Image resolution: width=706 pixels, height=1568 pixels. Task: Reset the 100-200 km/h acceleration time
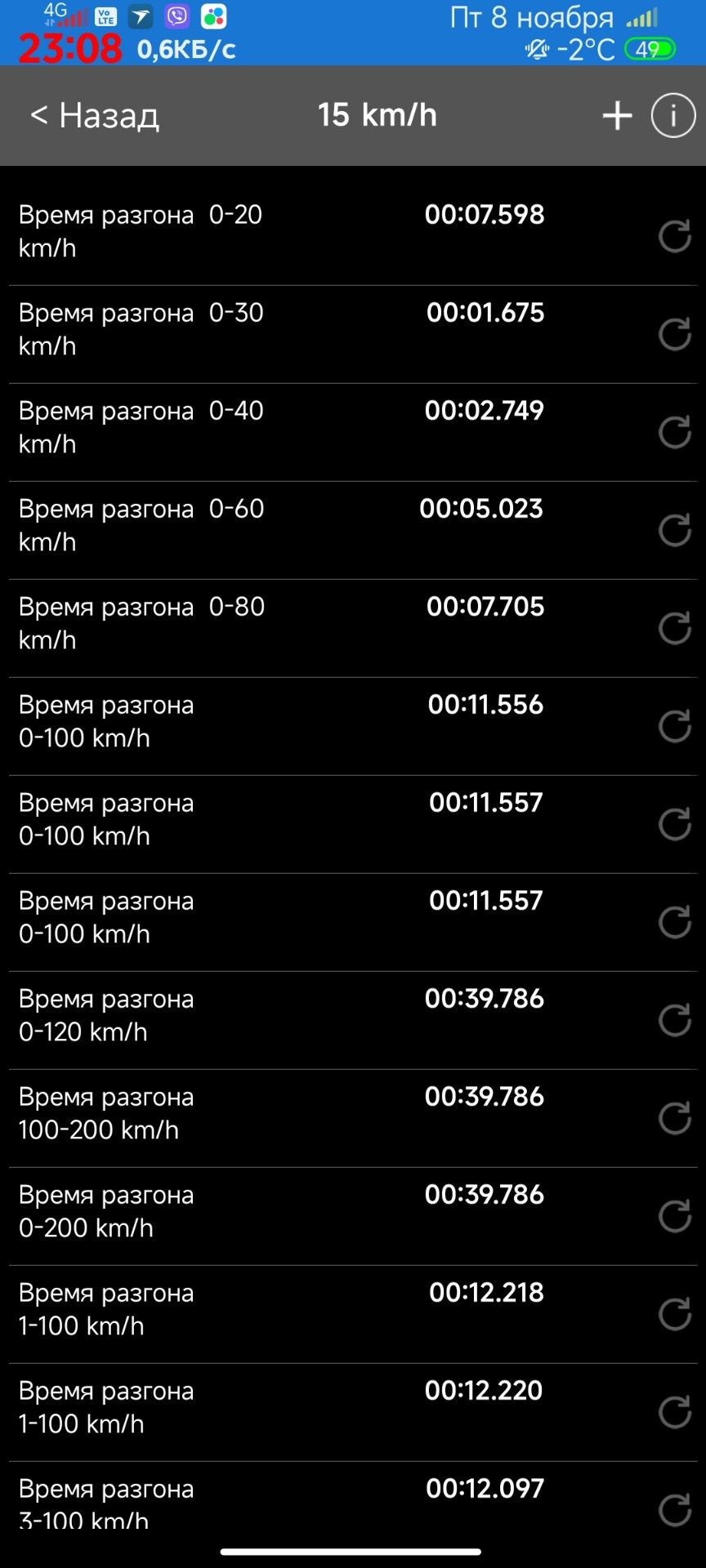(x=675, y=1118)
